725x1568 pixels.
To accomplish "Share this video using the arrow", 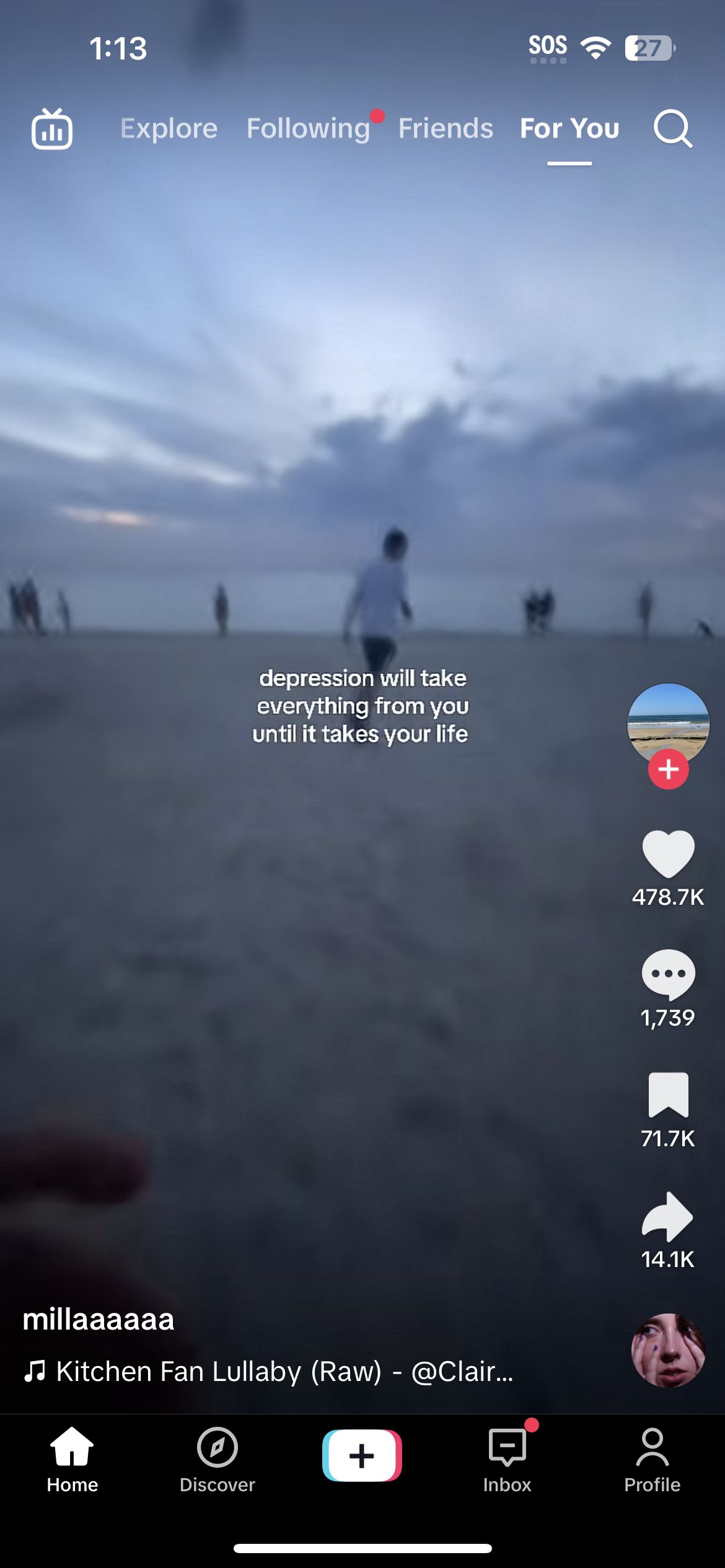I will pos(668,1216).
